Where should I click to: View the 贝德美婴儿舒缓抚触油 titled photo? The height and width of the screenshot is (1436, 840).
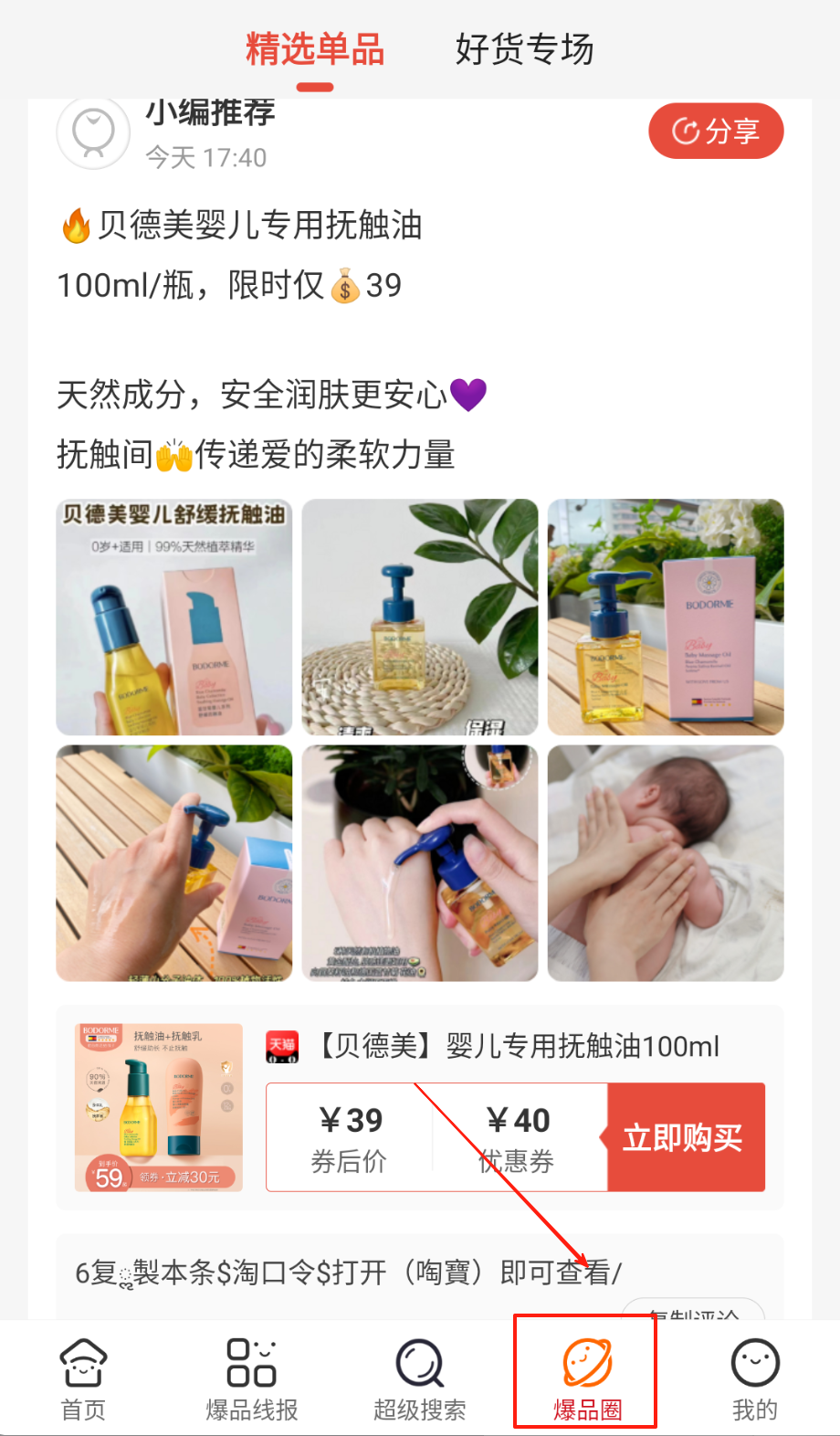pyautogui.click(x=174, y=618)
